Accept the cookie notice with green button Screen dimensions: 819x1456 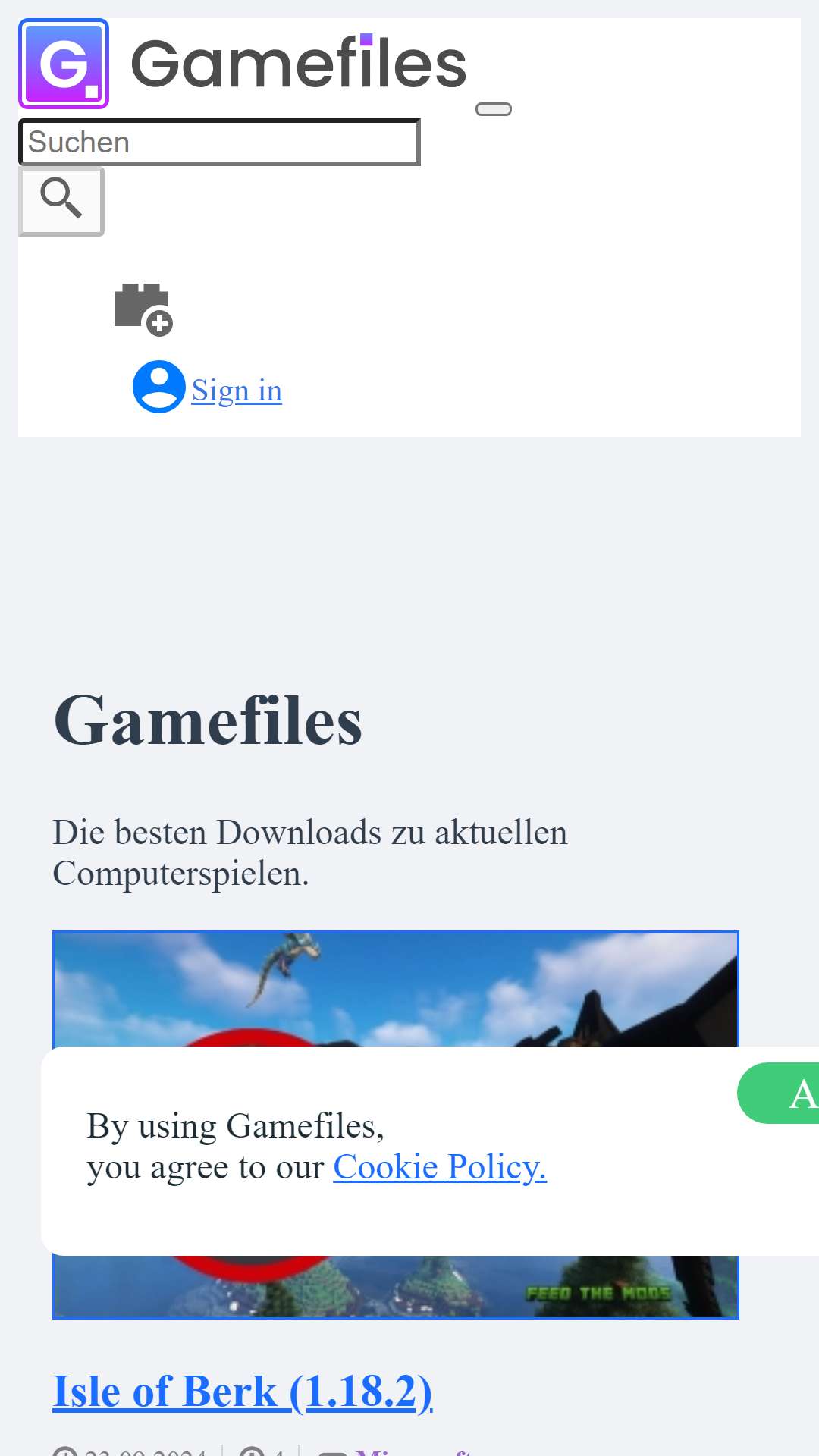click(x=779, y=1093)
